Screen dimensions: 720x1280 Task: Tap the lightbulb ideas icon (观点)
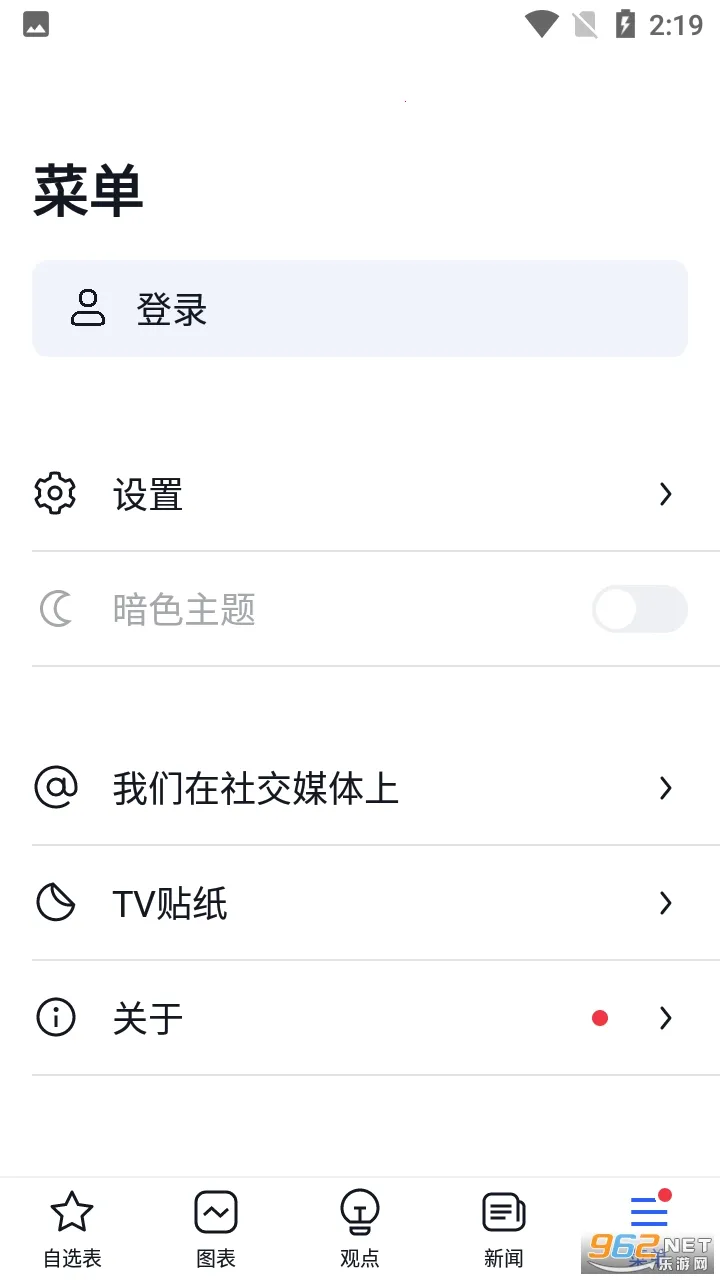(x=359, y=1210)
